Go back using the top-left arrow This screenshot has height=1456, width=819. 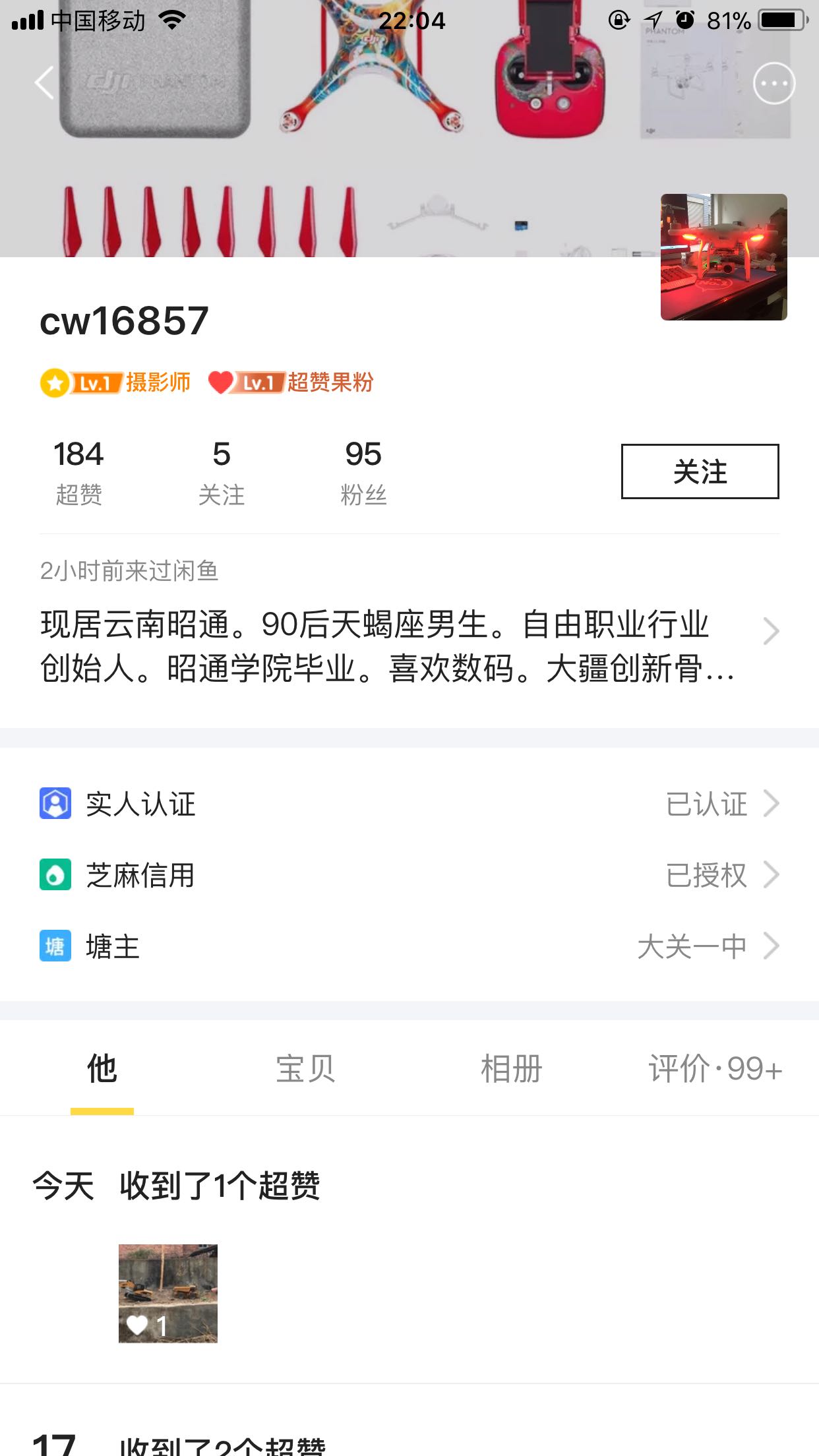[44, 83]
